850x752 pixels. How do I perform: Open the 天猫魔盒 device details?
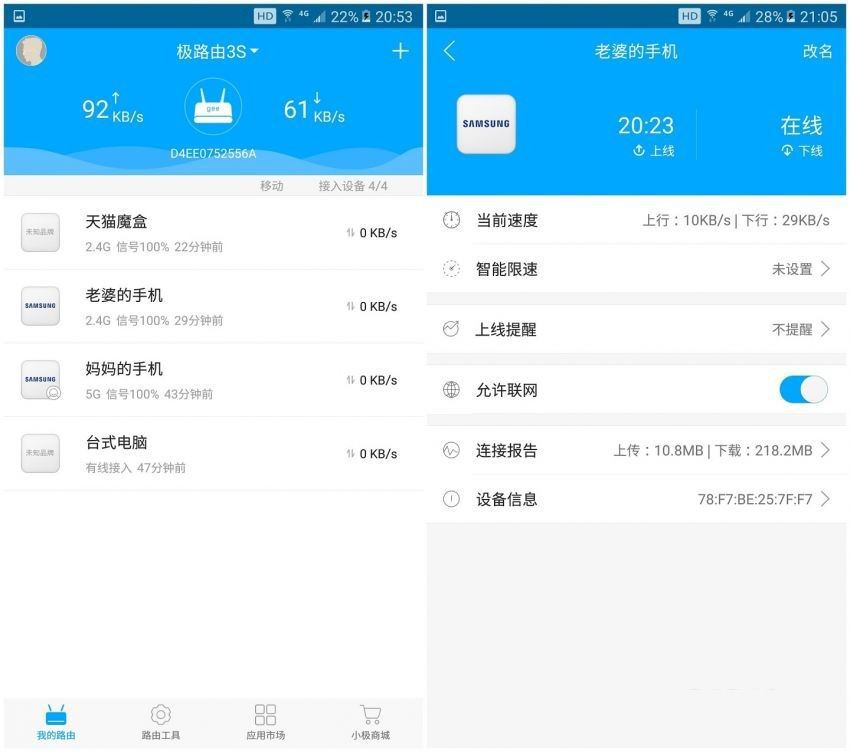212,232
